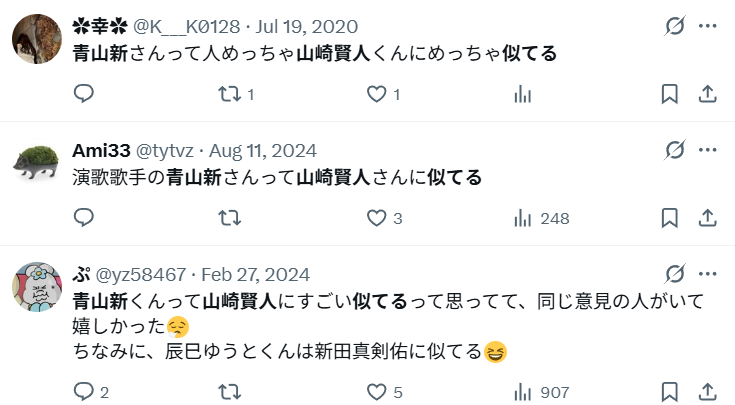Like the tweet by @yz58467
The height and width of the screenshot is (405, 735).
click(x=377, y=392)
